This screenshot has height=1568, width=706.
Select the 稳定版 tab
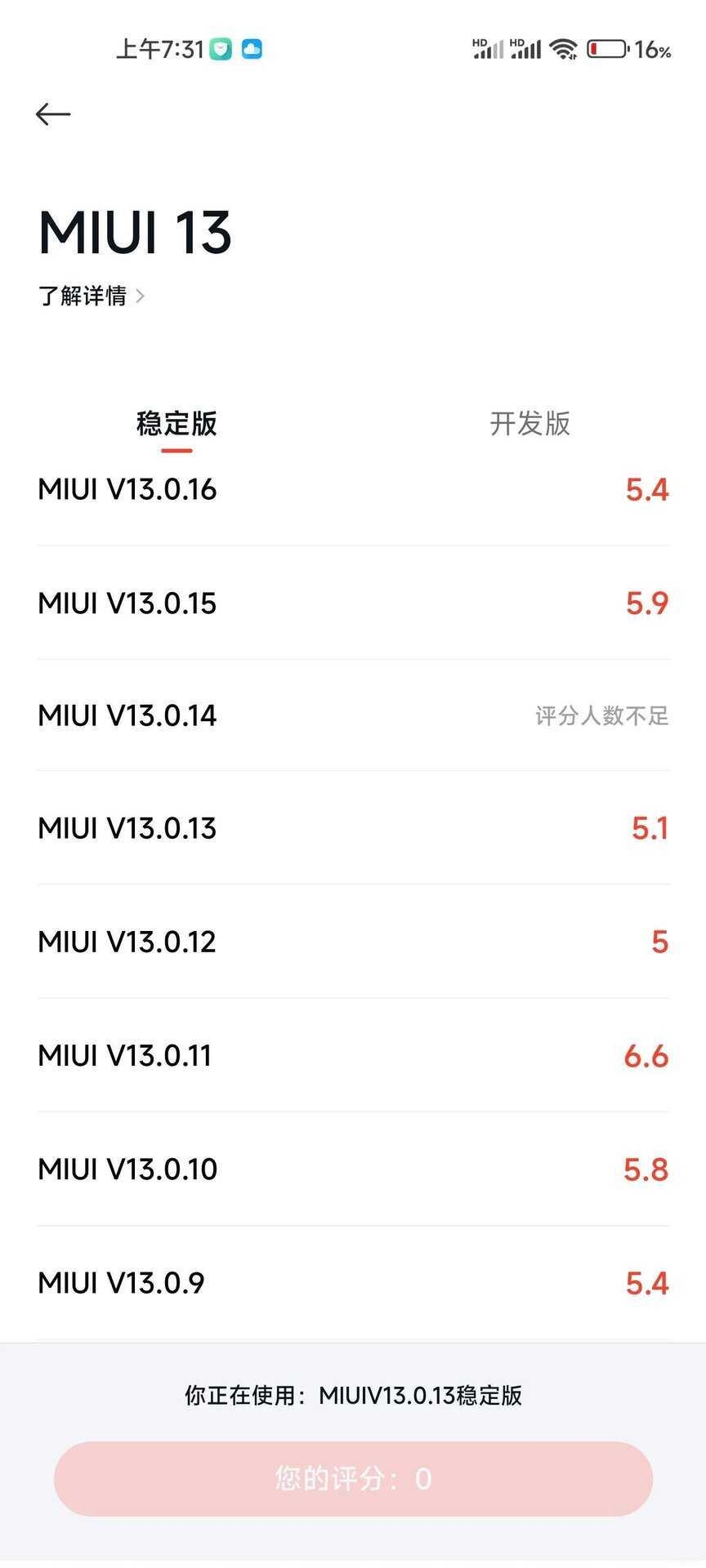pos(176,424)
